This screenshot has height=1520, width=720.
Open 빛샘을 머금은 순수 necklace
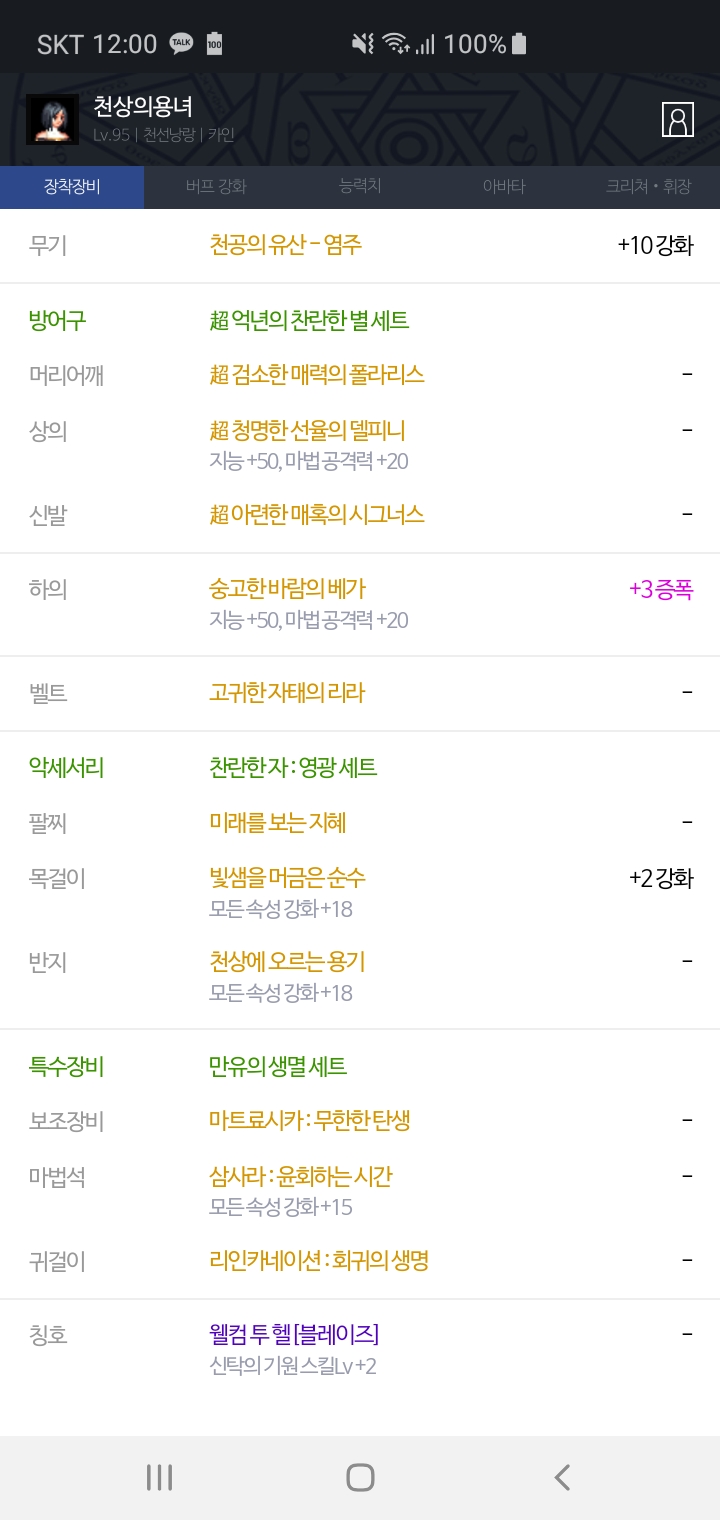point(287,878)
